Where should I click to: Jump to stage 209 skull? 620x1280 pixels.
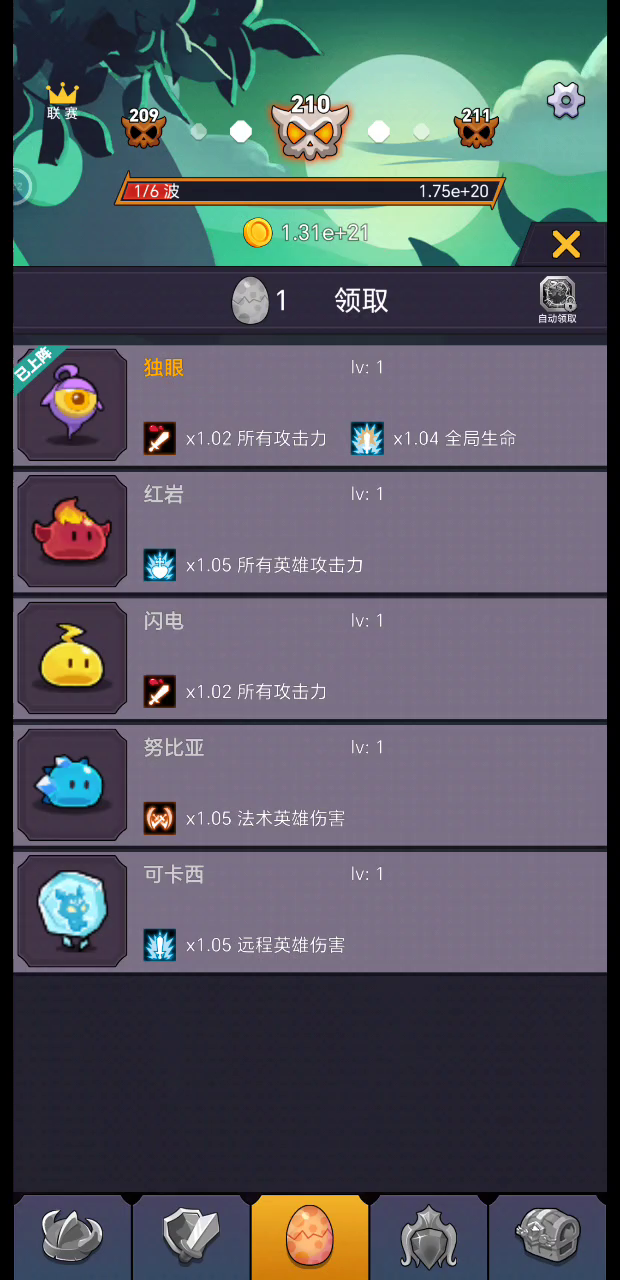coord(144,127)
